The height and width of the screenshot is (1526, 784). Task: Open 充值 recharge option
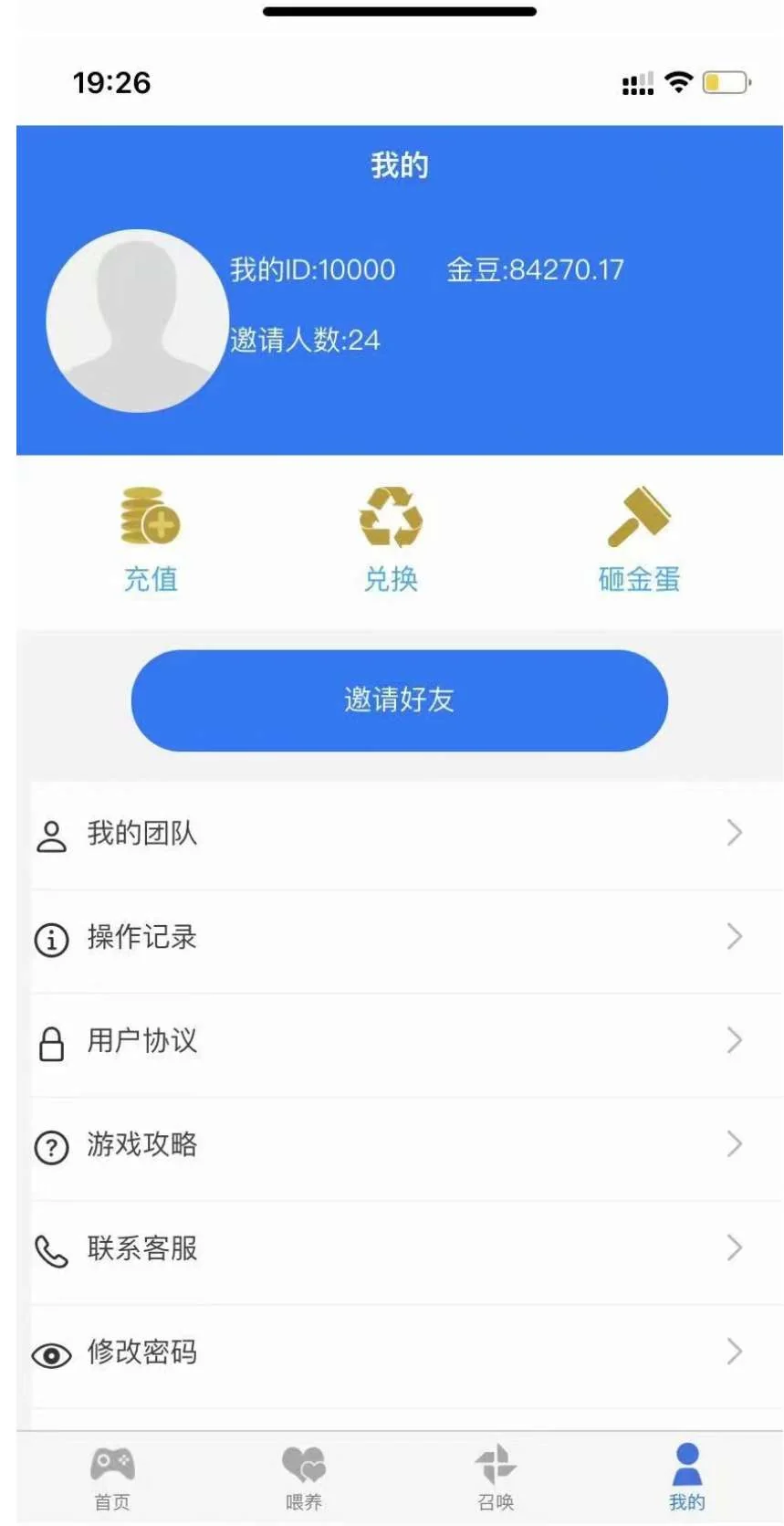[151, 540]
